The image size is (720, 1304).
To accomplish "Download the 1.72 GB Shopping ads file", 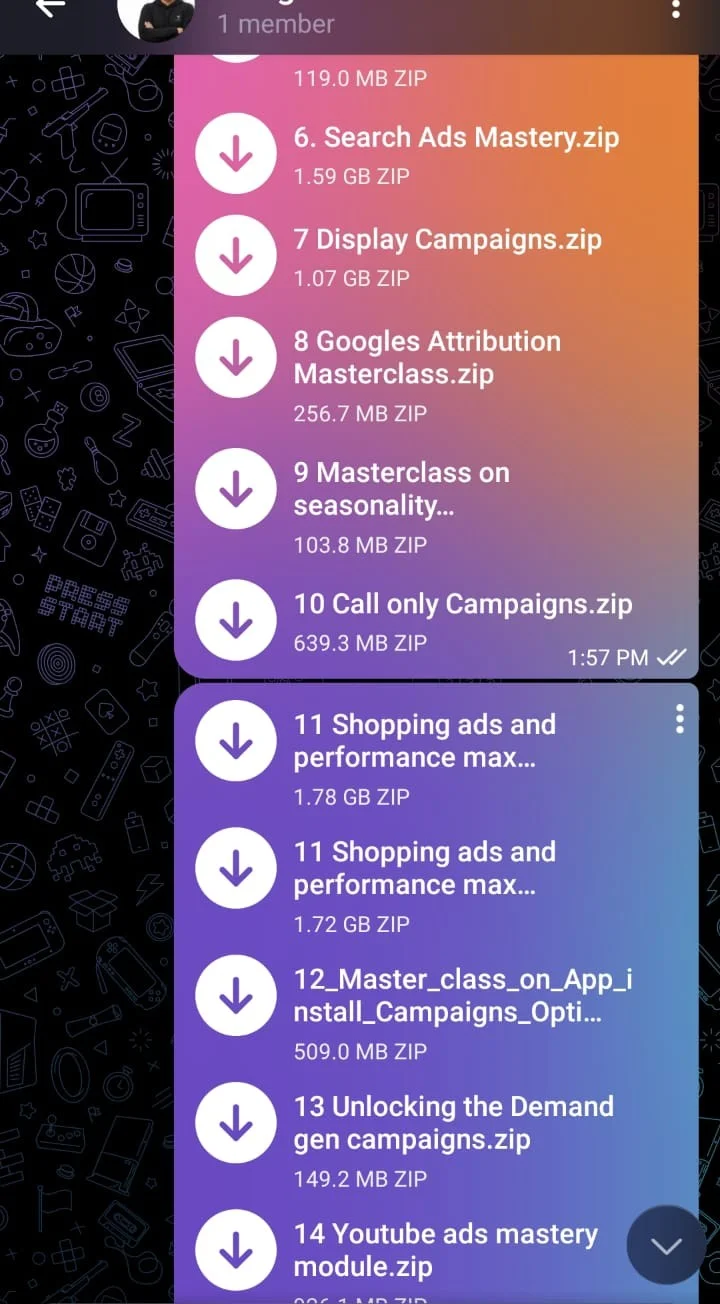I will 236,869.
